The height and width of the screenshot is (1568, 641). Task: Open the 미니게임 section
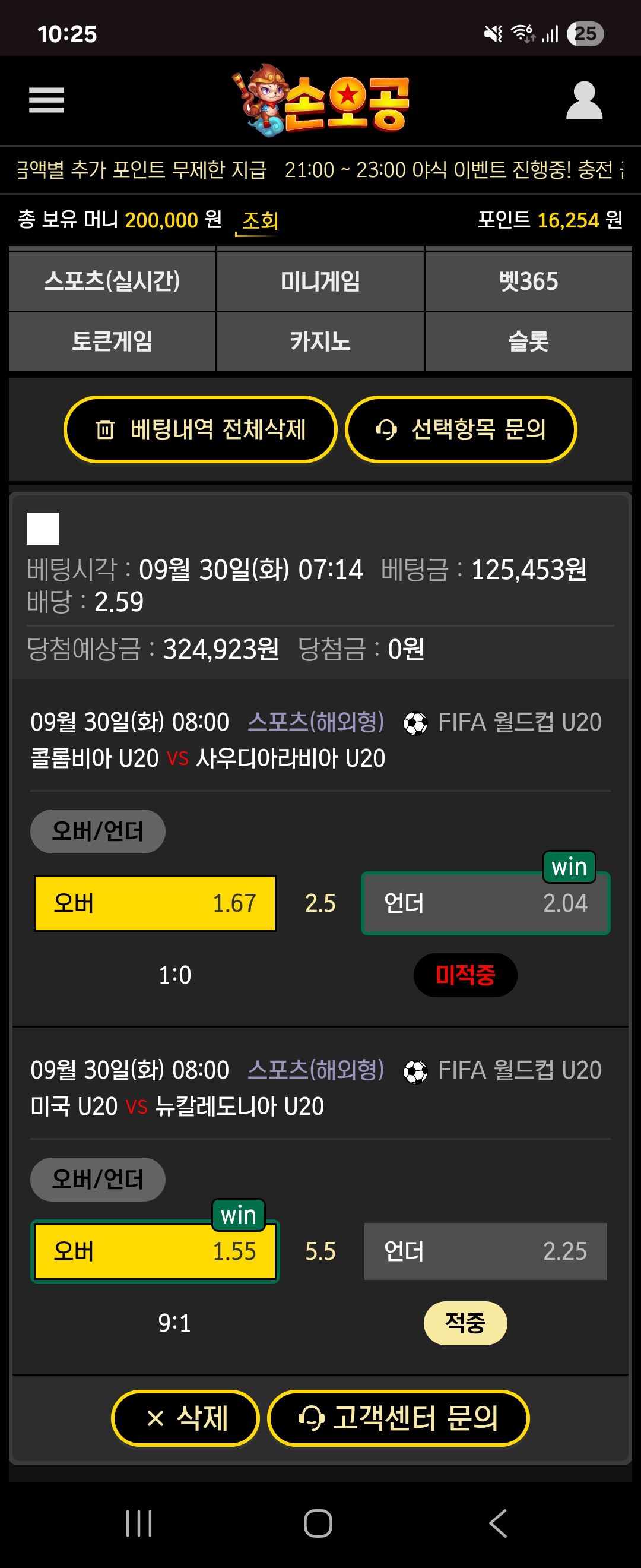click(x=320, y=281)
